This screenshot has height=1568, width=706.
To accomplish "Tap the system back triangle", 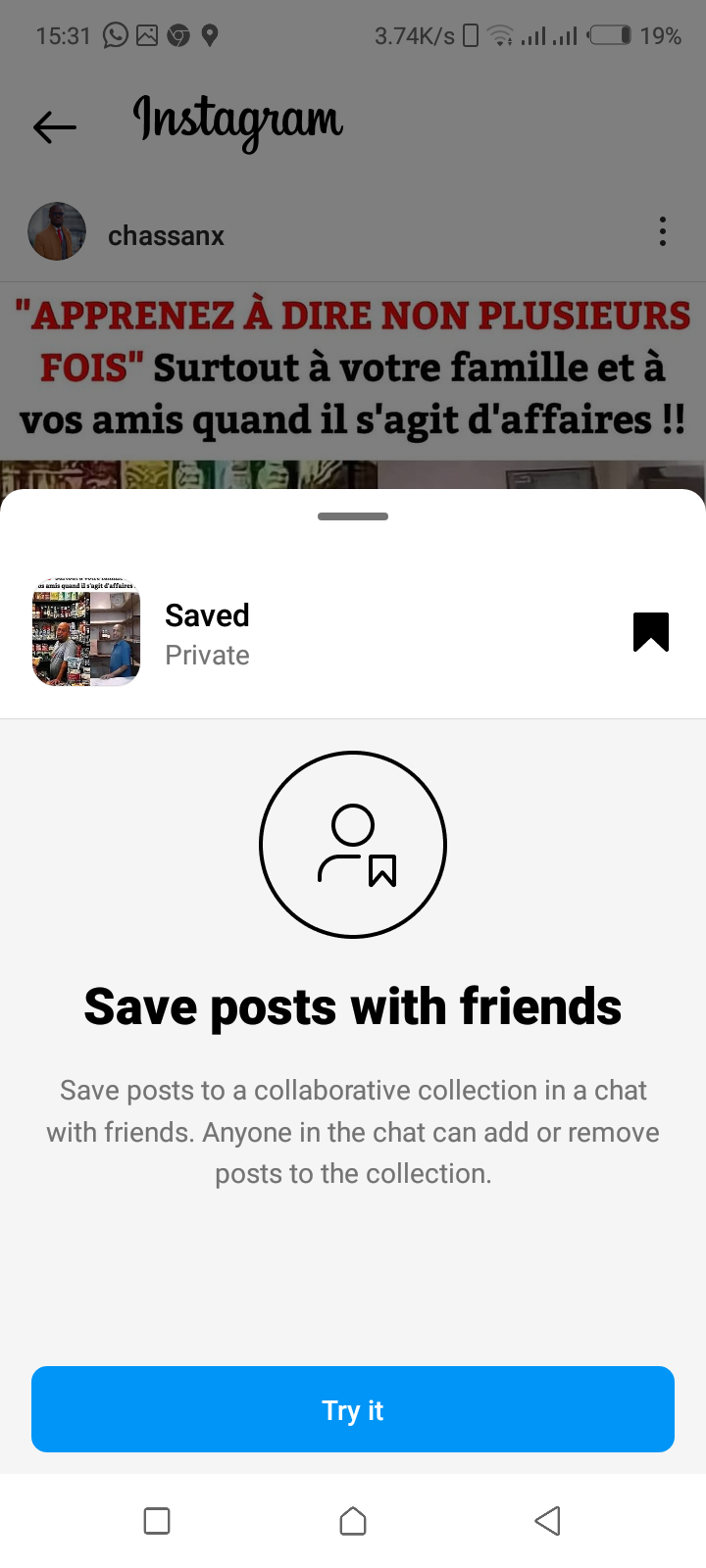I will coord(548,1521).
